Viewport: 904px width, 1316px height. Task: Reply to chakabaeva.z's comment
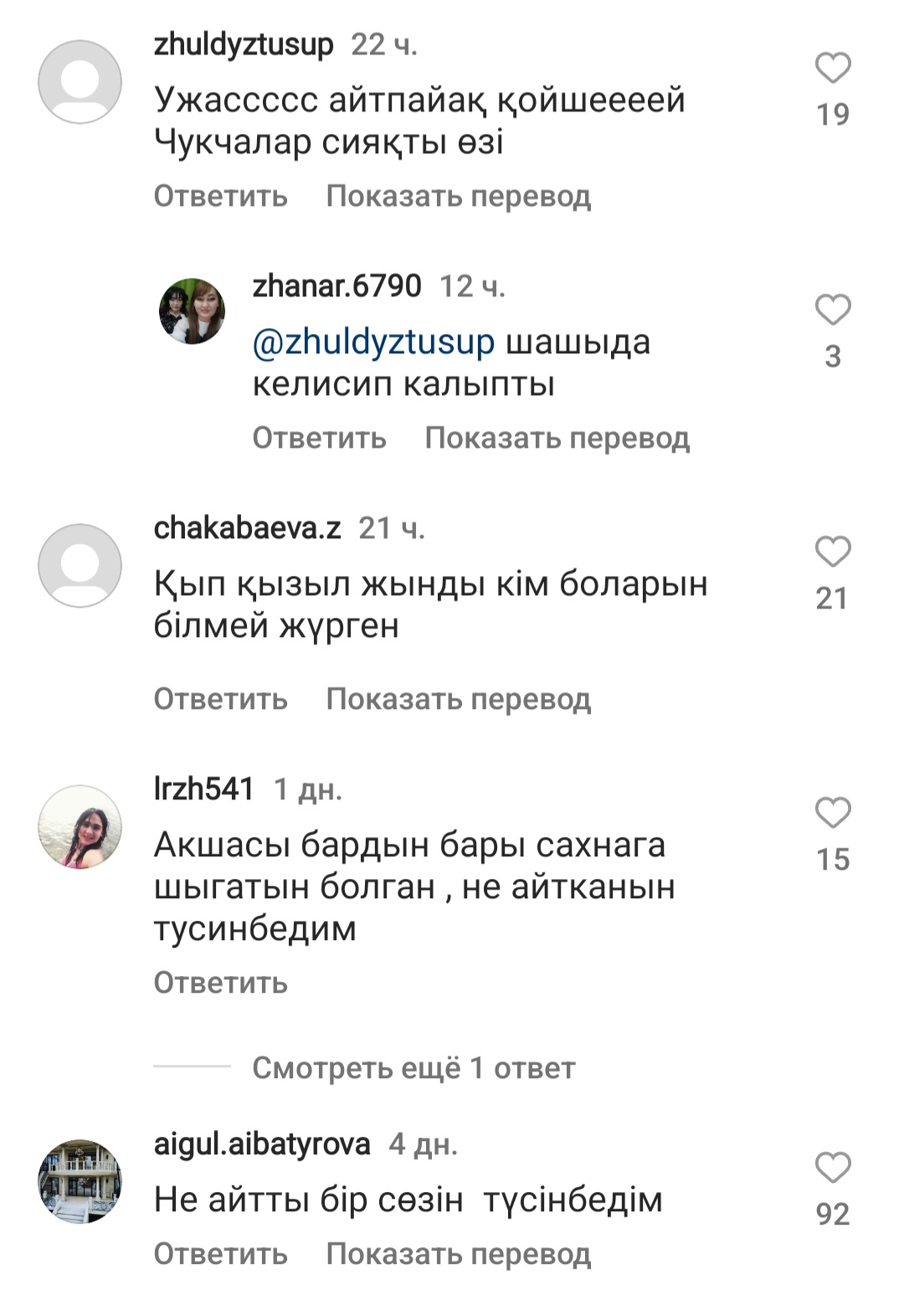click(220, 699)
